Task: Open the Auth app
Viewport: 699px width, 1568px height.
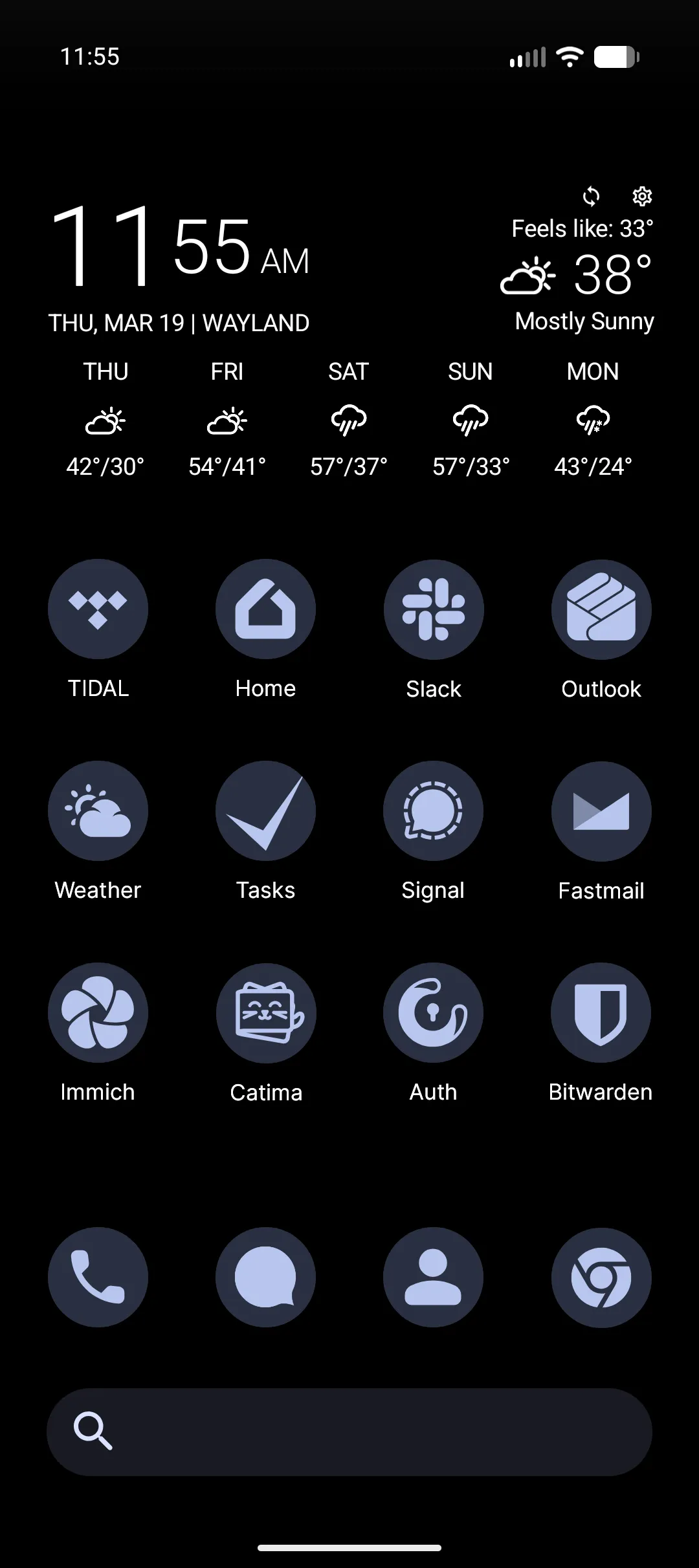Action: pyautogui.click(x=433, y=1012)
